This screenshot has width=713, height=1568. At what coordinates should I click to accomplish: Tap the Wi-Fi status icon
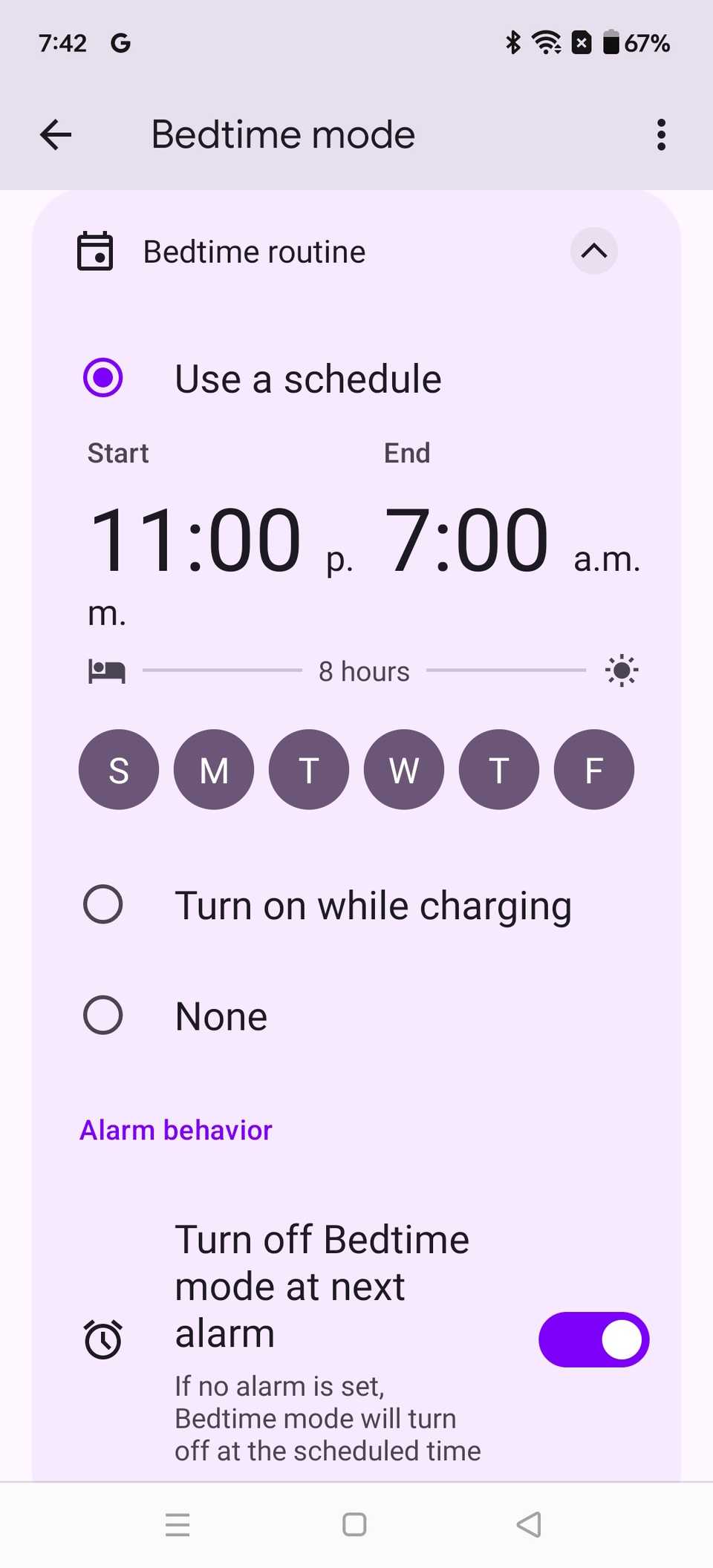(x=547, y=42)
